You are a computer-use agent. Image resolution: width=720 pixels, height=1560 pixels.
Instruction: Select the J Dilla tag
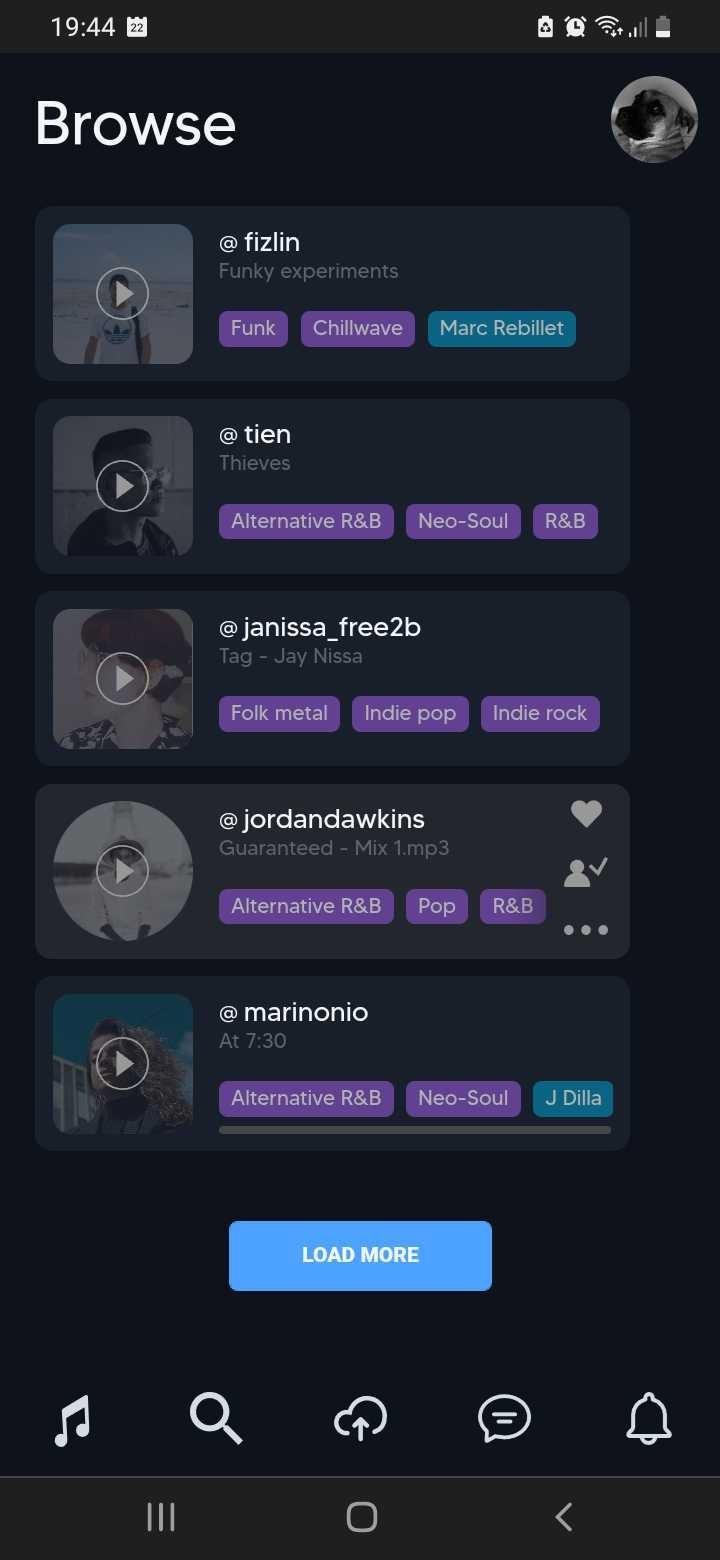click(573, 1098)
